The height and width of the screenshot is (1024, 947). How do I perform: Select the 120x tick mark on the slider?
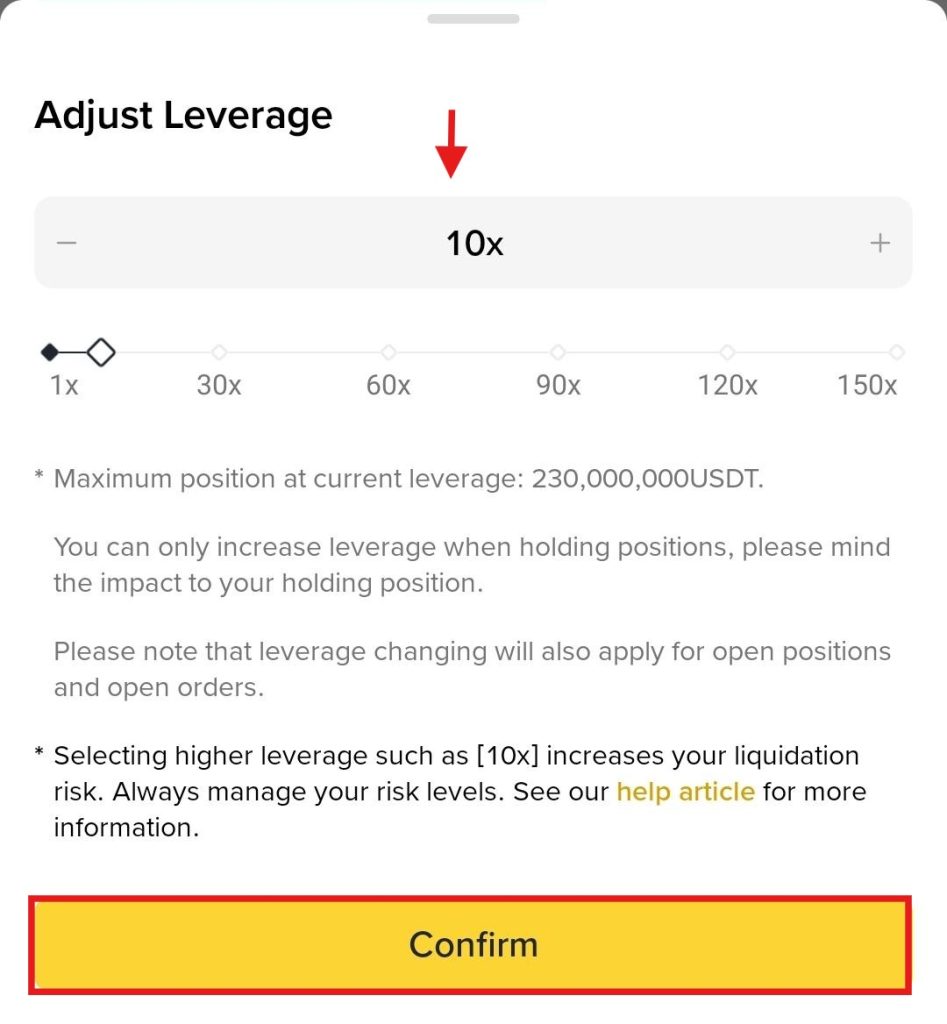pos(727,352)
